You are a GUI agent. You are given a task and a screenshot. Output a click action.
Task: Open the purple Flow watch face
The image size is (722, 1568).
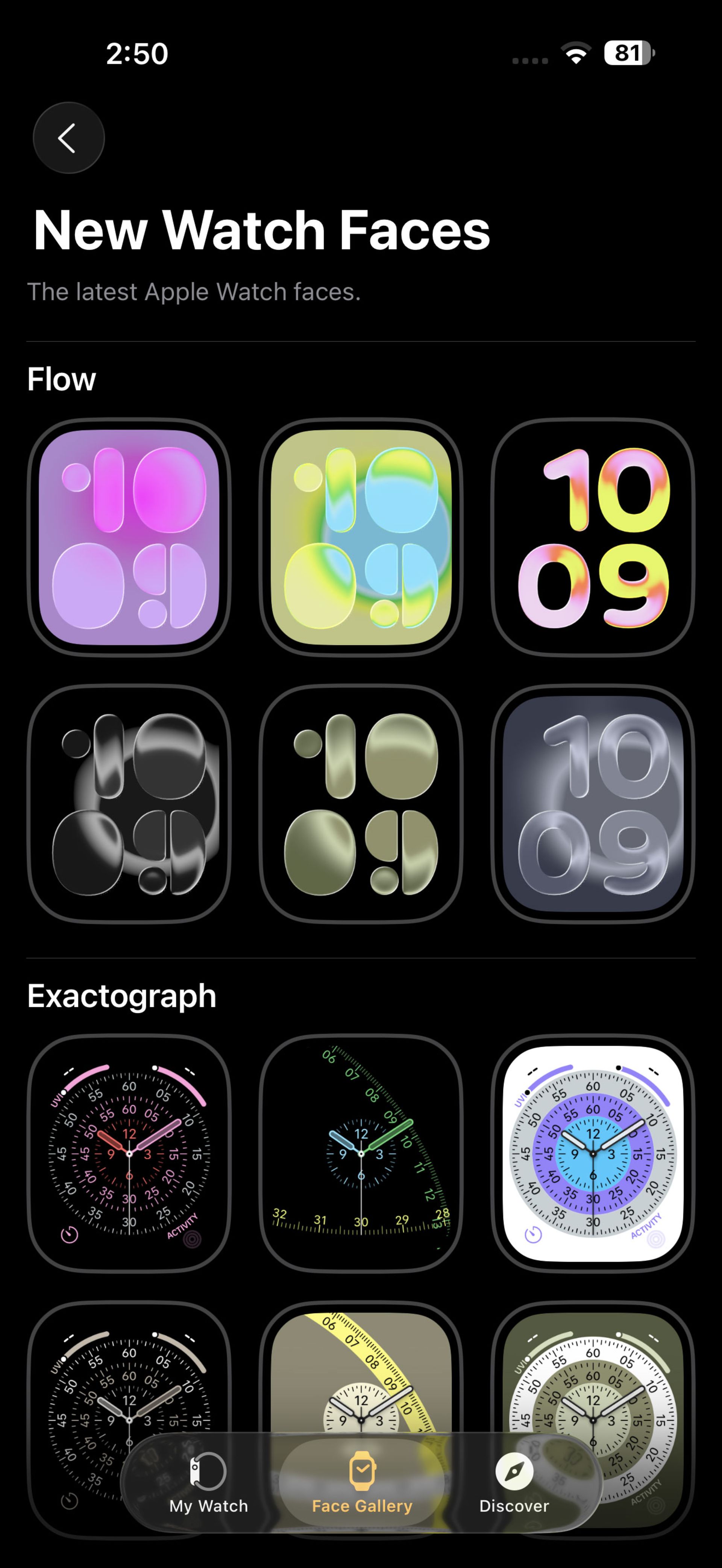(129, 537)
